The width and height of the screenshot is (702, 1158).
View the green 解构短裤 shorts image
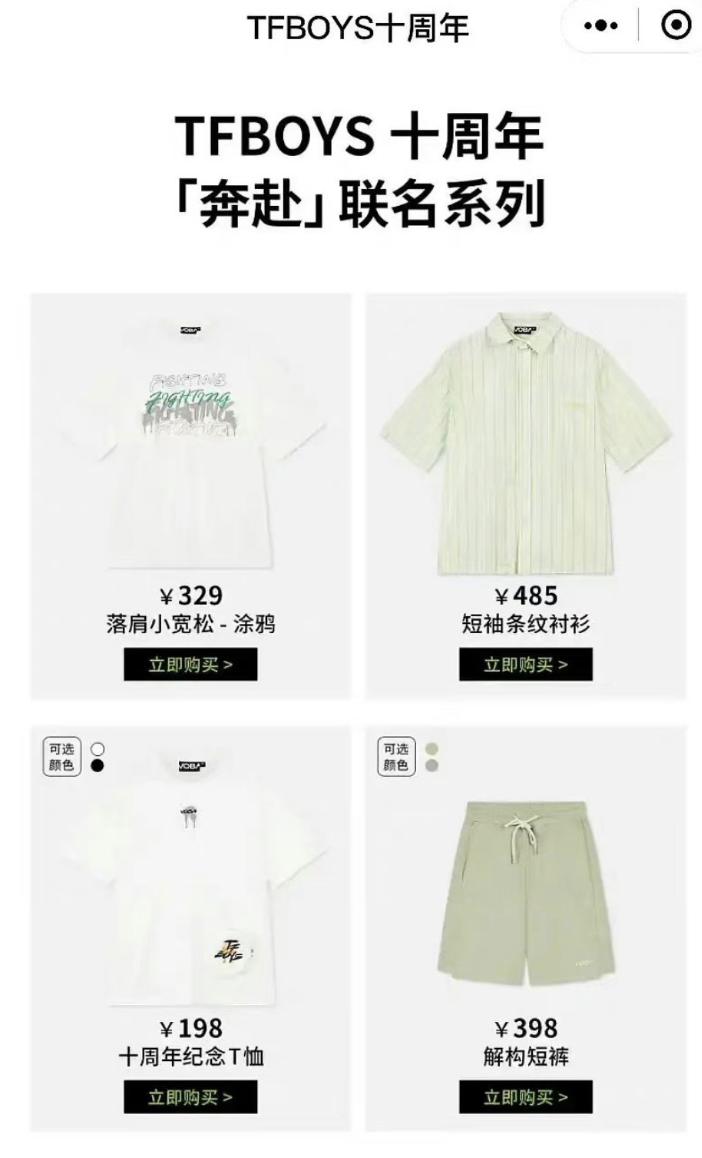(526, 890)
